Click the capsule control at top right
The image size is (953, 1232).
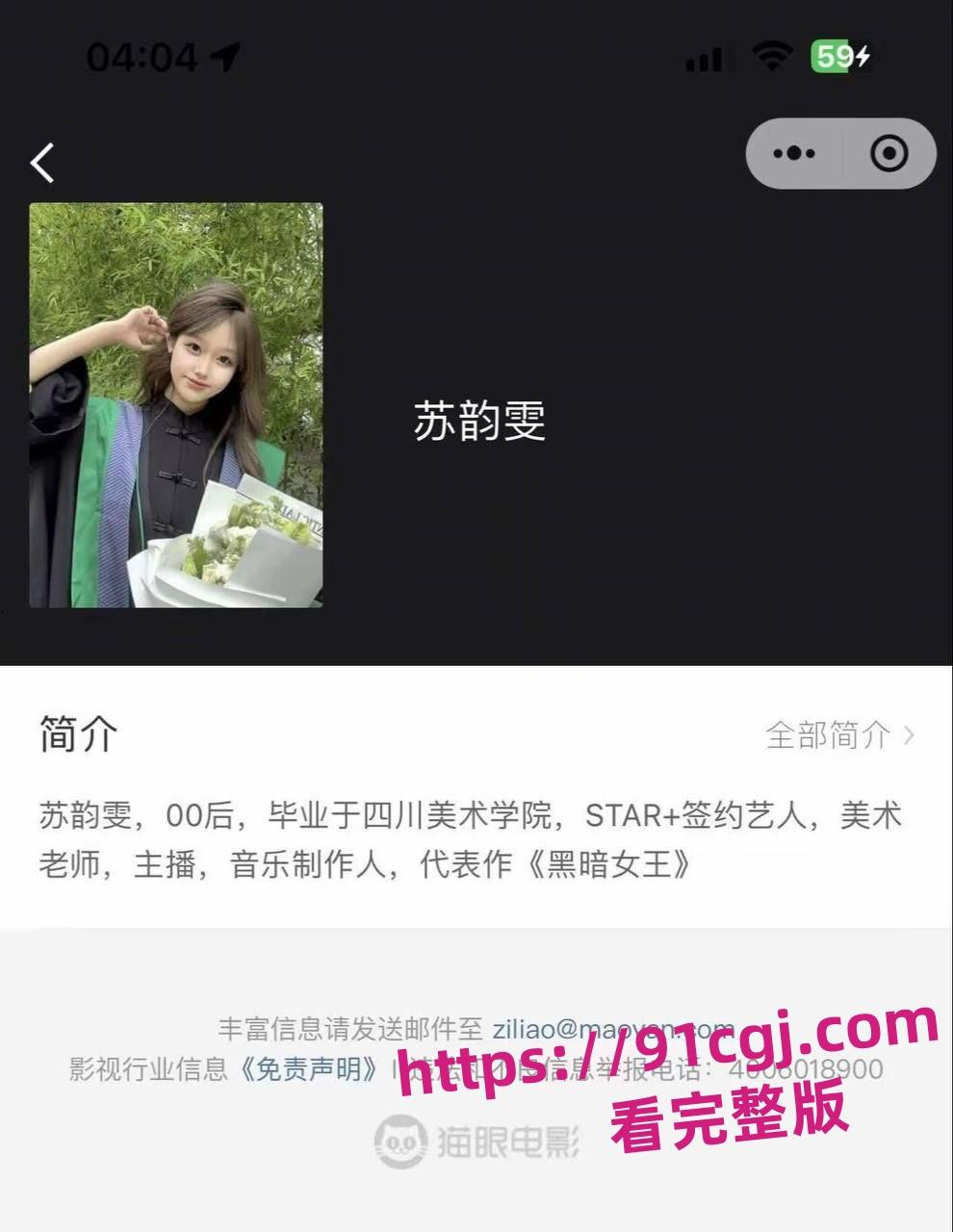point(839,151)
